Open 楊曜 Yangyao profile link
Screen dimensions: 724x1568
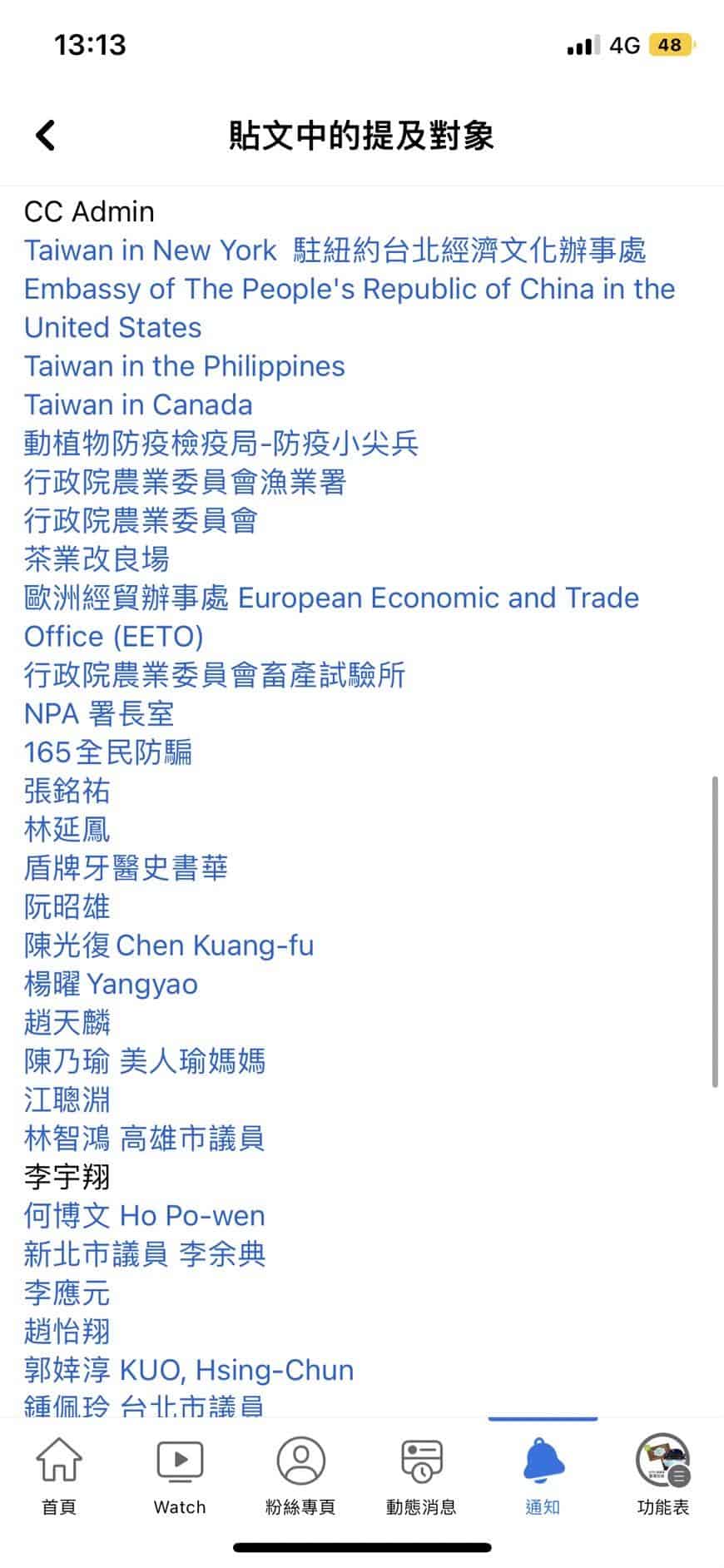click(111, 985)
